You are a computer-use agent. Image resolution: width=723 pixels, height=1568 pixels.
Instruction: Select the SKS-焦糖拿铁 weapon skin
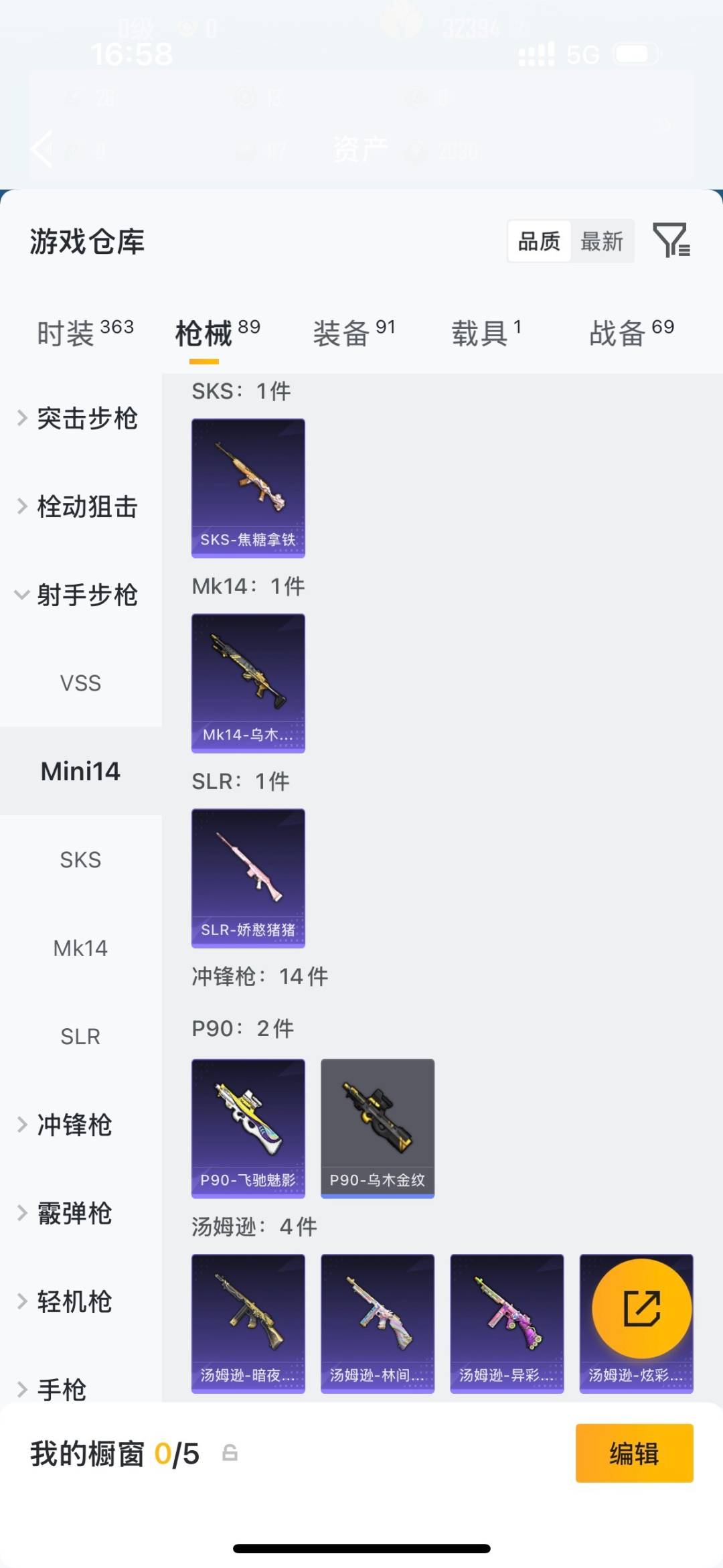(248, 487)
